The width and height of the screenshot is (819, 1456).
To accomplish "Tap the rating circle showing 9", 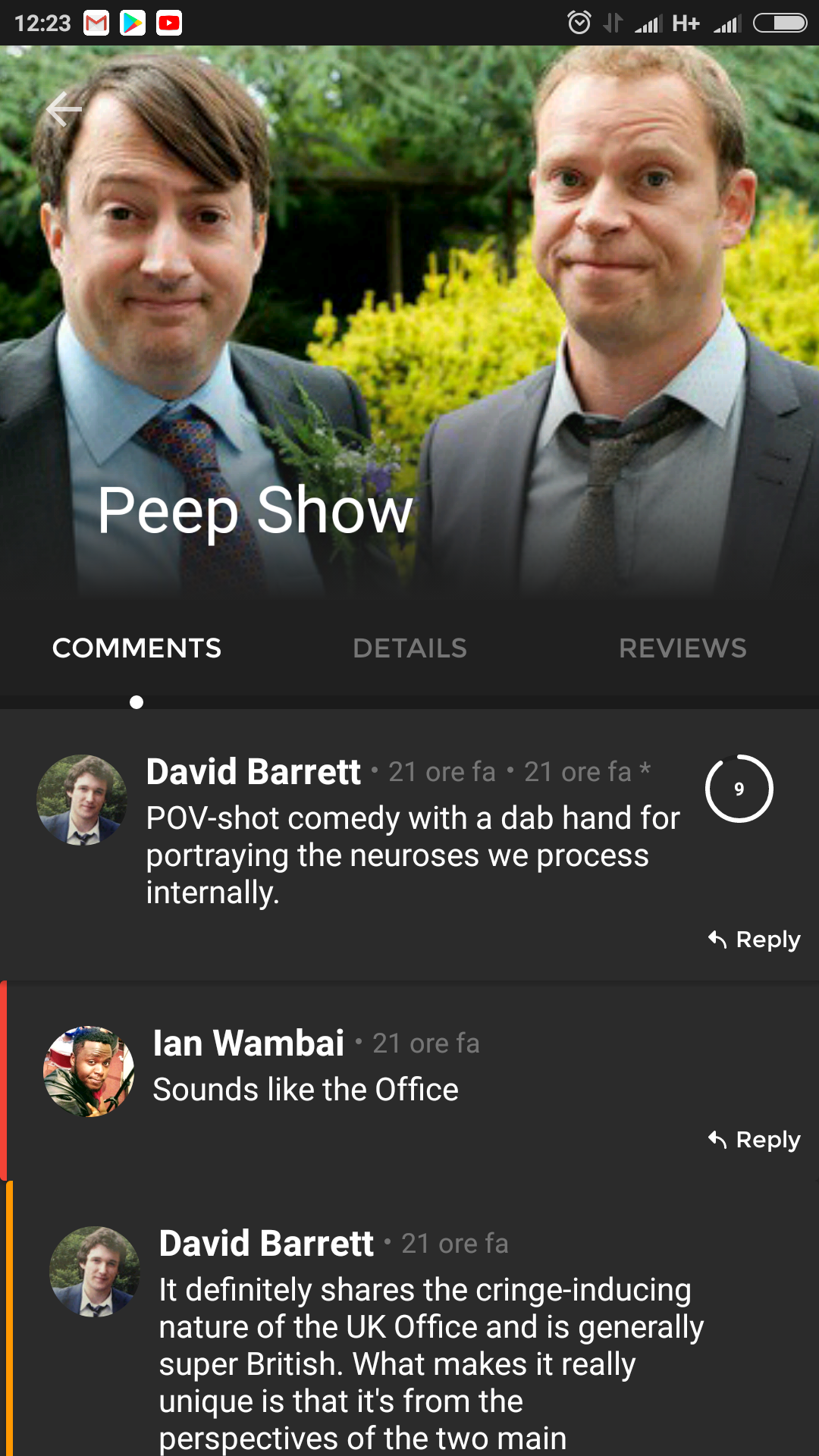I will pos(739,789).
